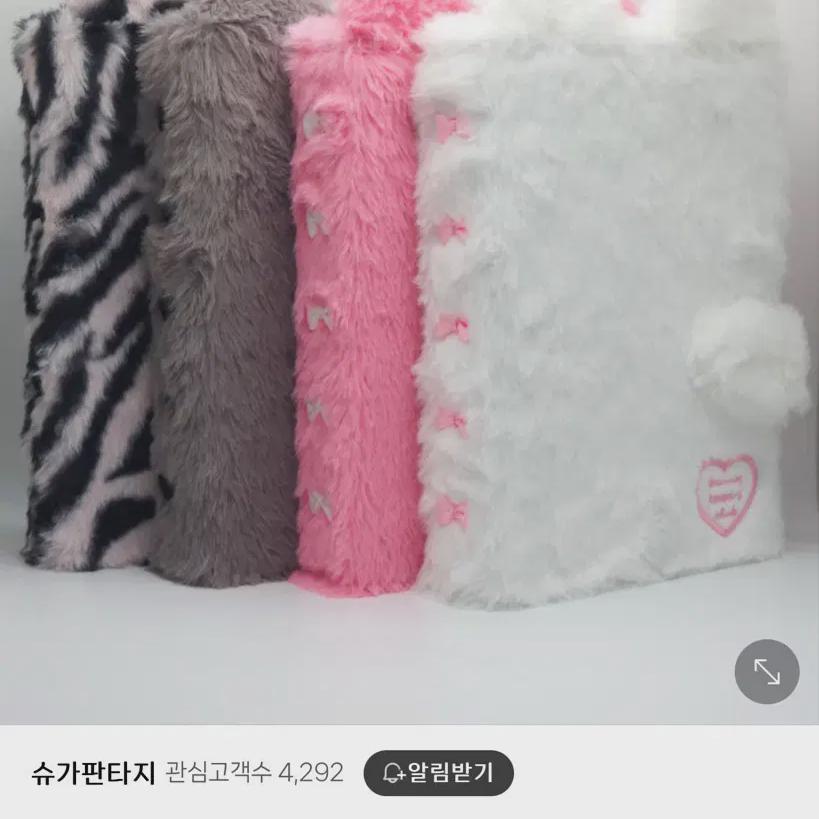819x819 pixels.
Task: Tap the 알림받기 notification button
Action: click(x=439, y=773)
